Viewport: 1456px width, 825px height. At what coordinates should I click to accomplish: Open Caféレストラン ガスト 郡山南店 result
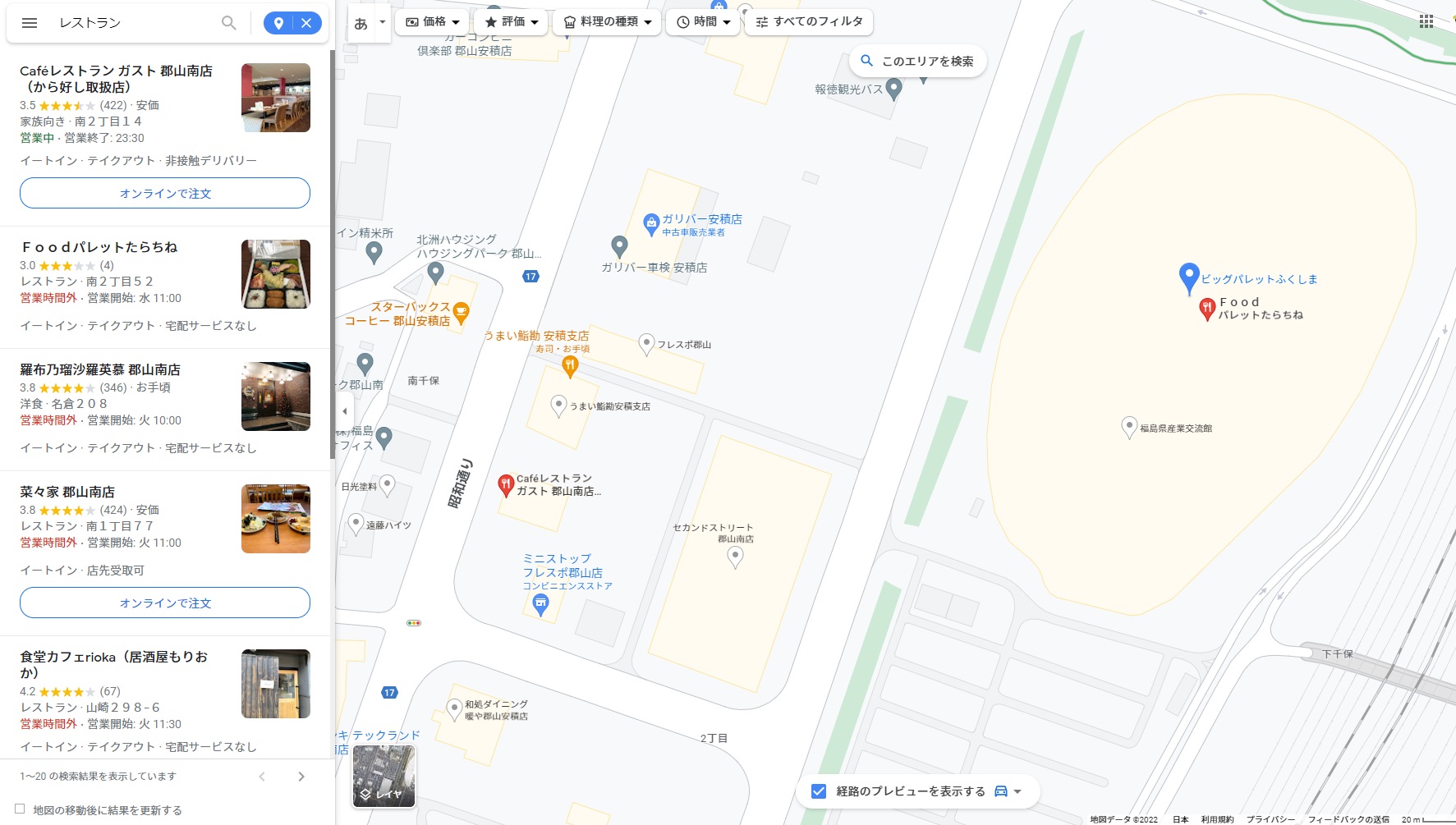click(x=116, y=79)
